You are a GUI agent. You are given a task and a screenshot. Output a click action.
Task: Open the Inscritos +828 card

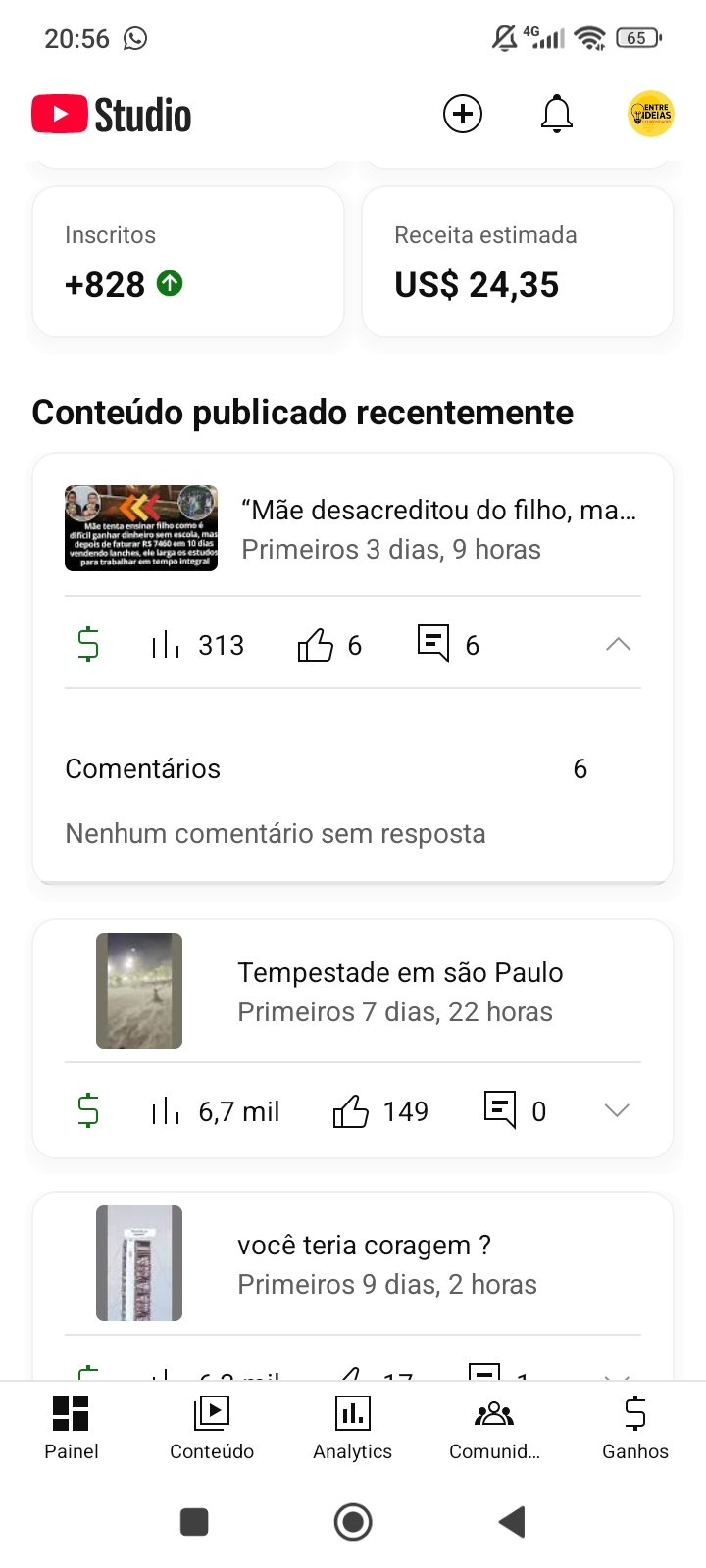click(x=188, y=262)
